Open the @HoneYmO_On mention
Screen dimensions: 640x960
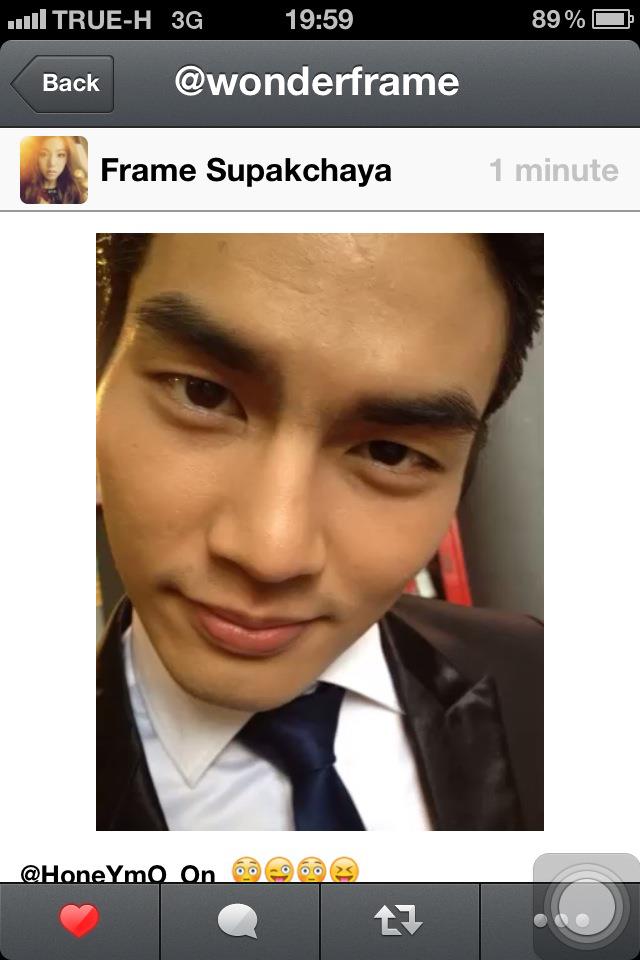click(117, 874)
